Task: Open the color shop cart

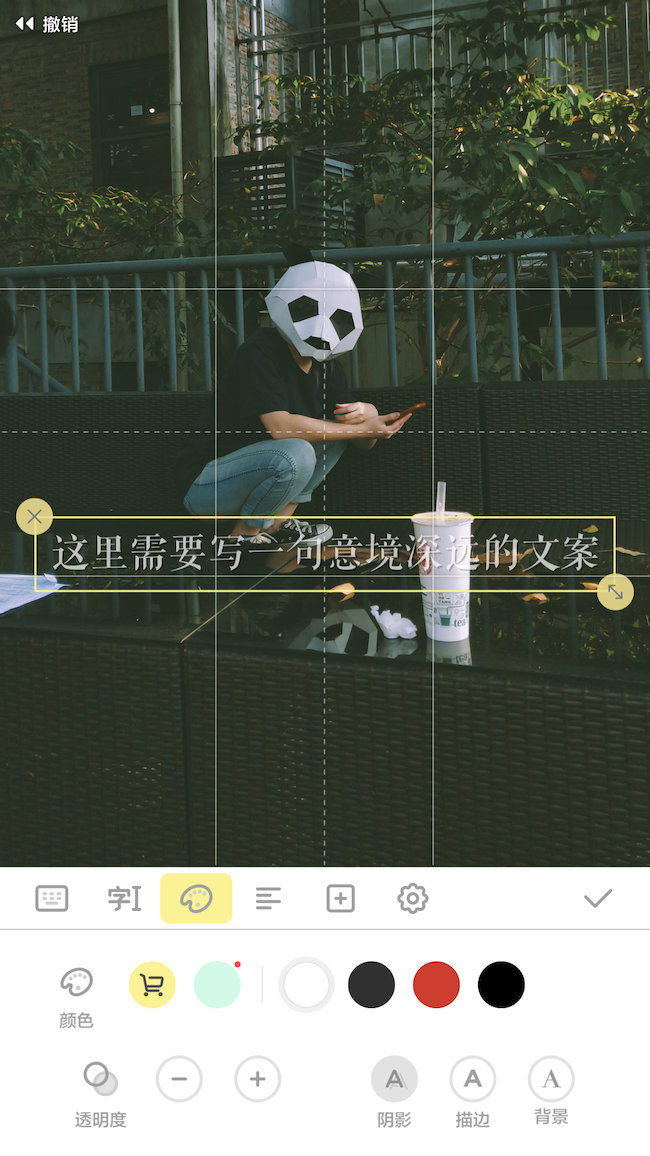Action: tap(152, 985)
